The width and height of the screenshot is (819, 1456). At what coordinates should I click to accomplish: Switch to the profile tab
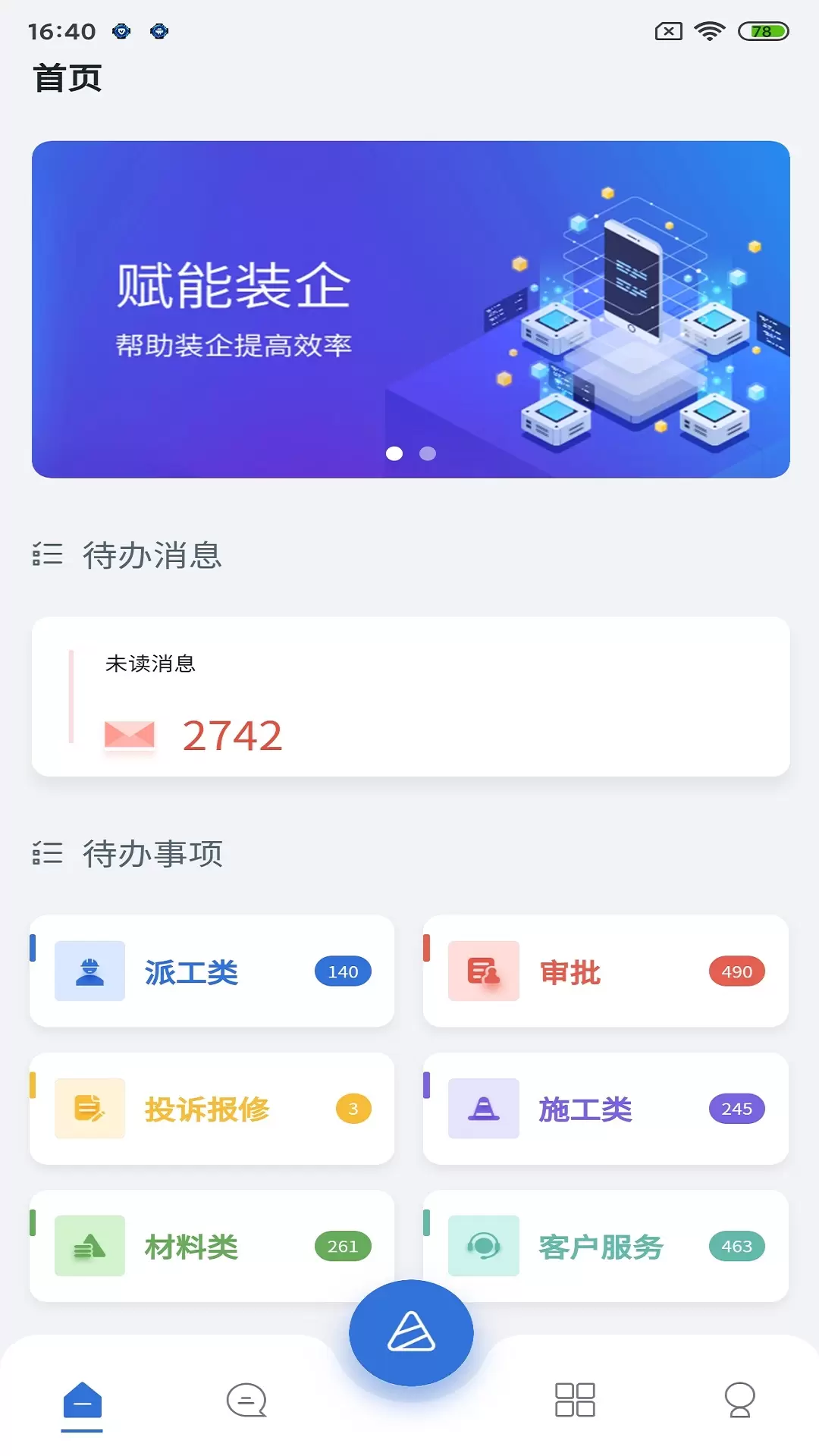pos(739,1400)
